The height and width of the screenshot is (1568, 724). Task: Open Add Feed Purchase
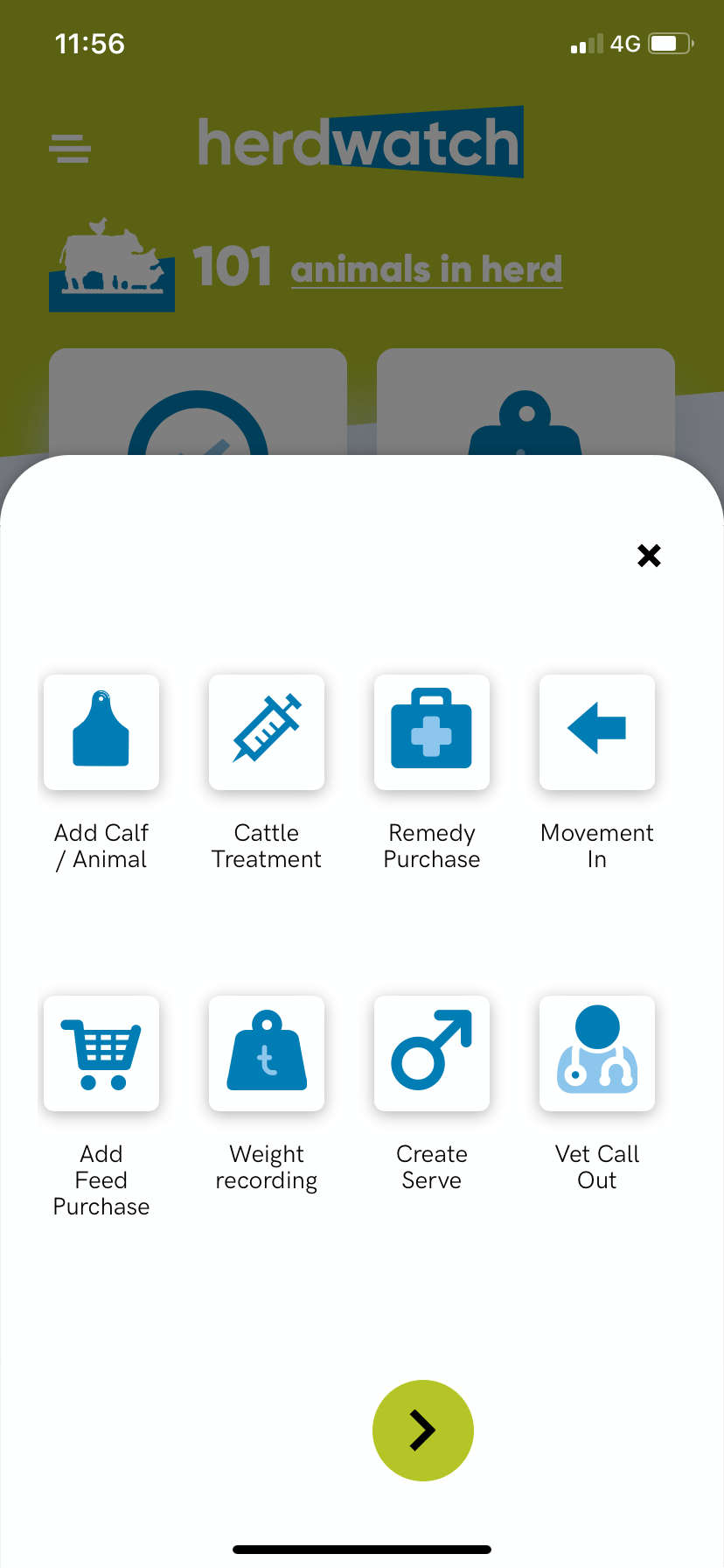(101, 1053)
